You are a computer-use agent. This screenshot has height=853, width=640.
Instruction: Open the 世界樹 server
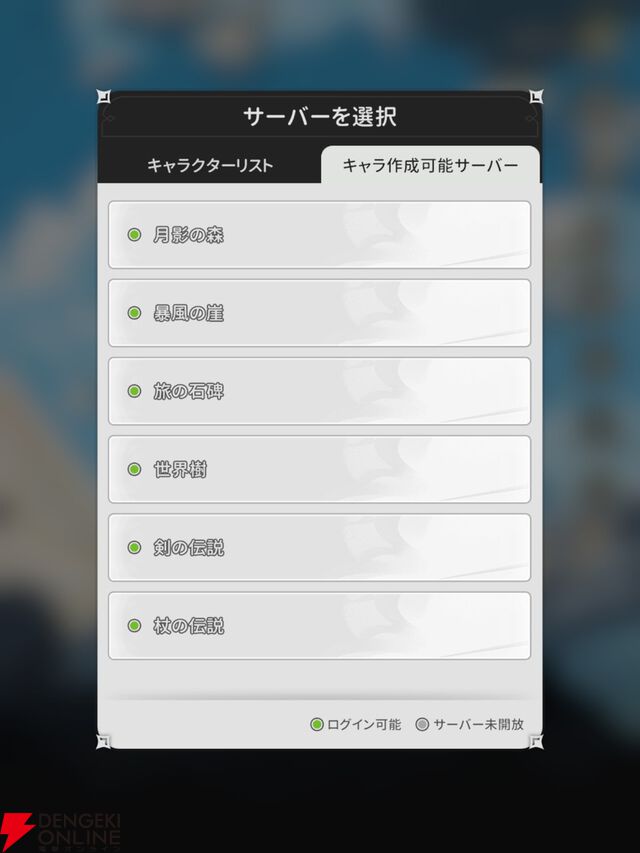click(x=319, y=469)
